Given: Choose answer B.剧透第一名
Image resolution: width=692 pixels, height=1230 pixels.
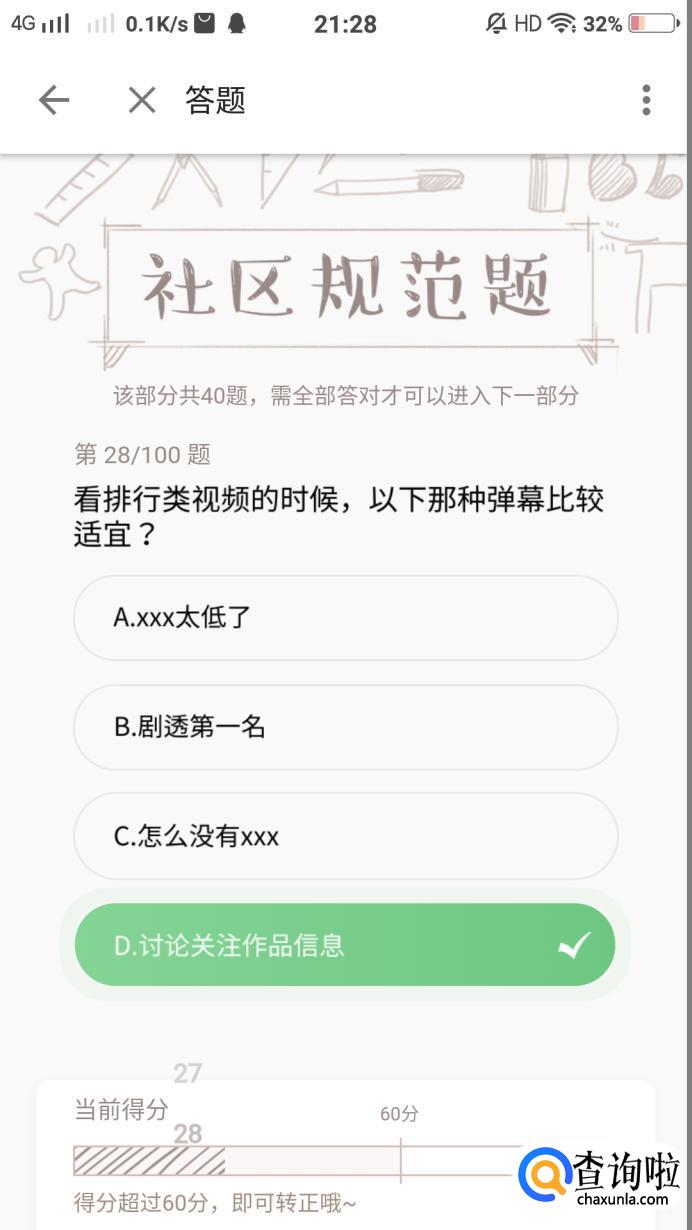Looking at the screenshot, I should pos(345,727).
